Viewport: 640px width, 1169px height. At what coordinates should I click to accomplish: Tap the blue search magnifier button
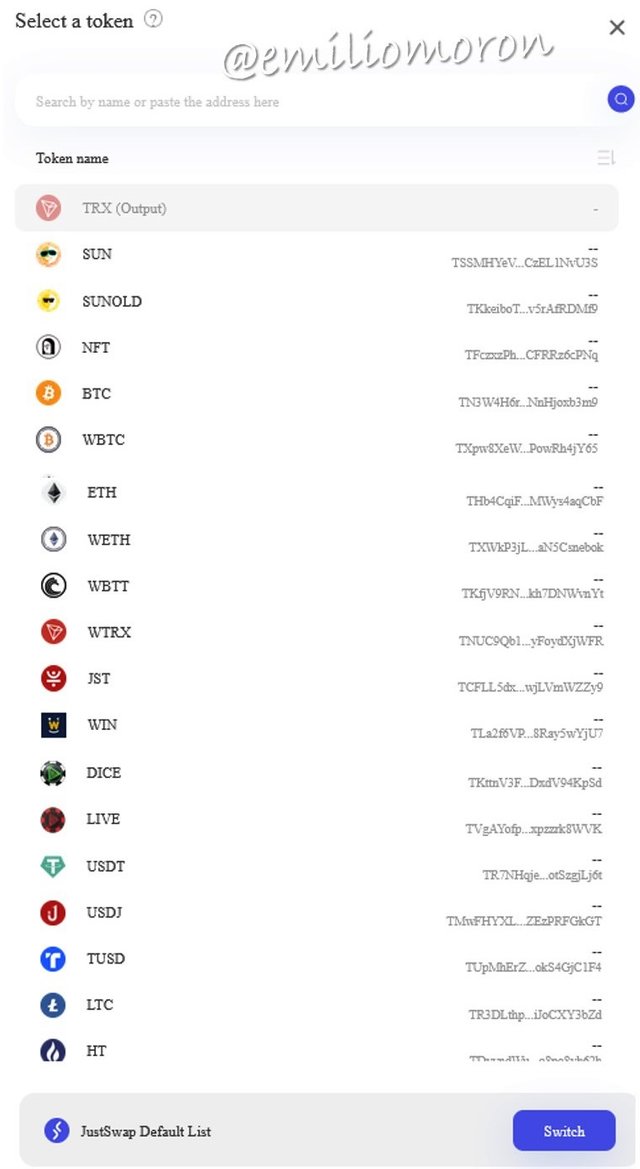click(621, 98)
